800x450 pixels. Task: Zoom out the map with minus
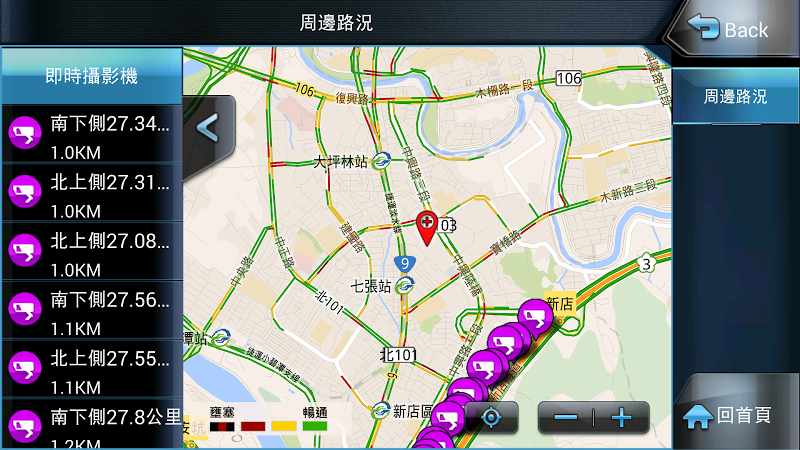tap(566, 417)
